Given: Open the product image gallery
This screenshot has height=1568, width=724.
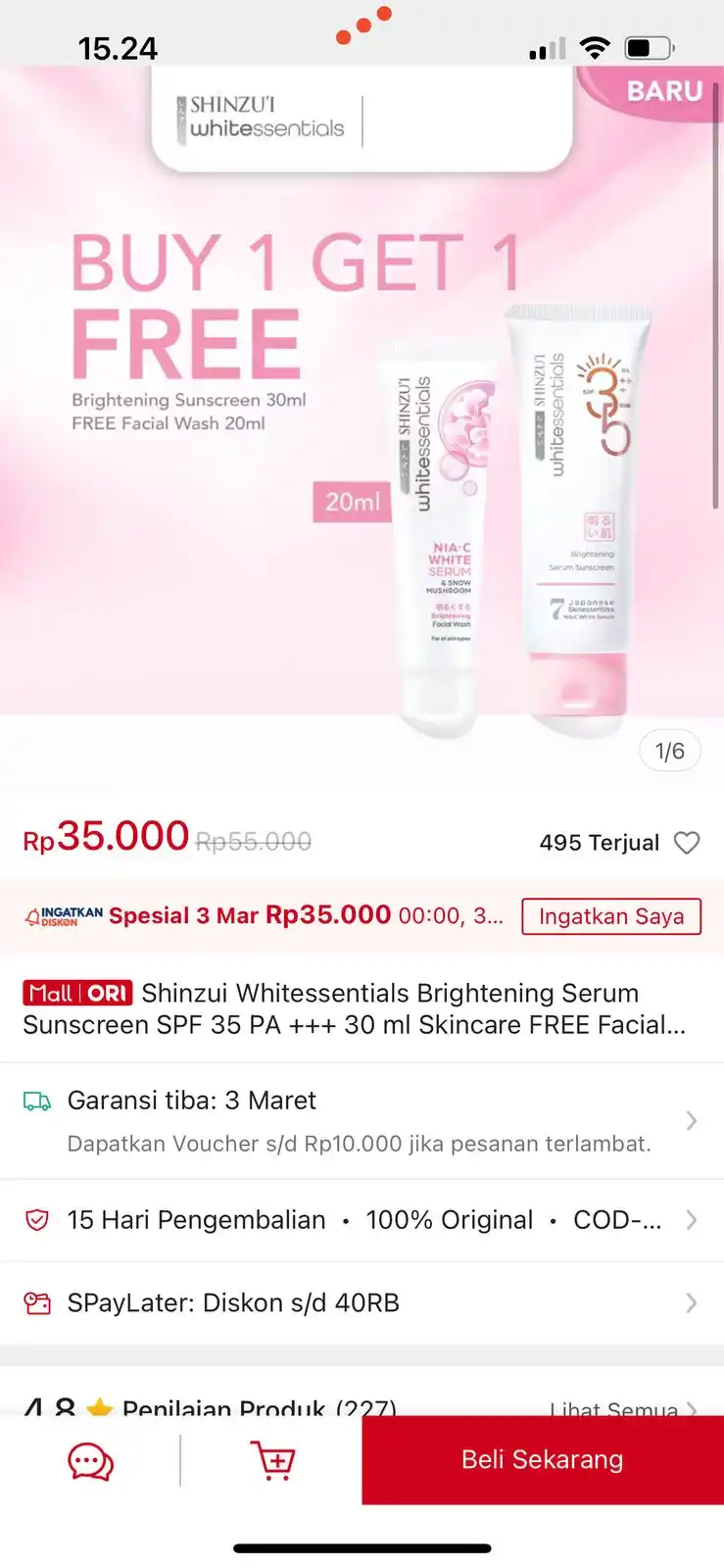Looking at the screenshot, I should tap(362, 441).
